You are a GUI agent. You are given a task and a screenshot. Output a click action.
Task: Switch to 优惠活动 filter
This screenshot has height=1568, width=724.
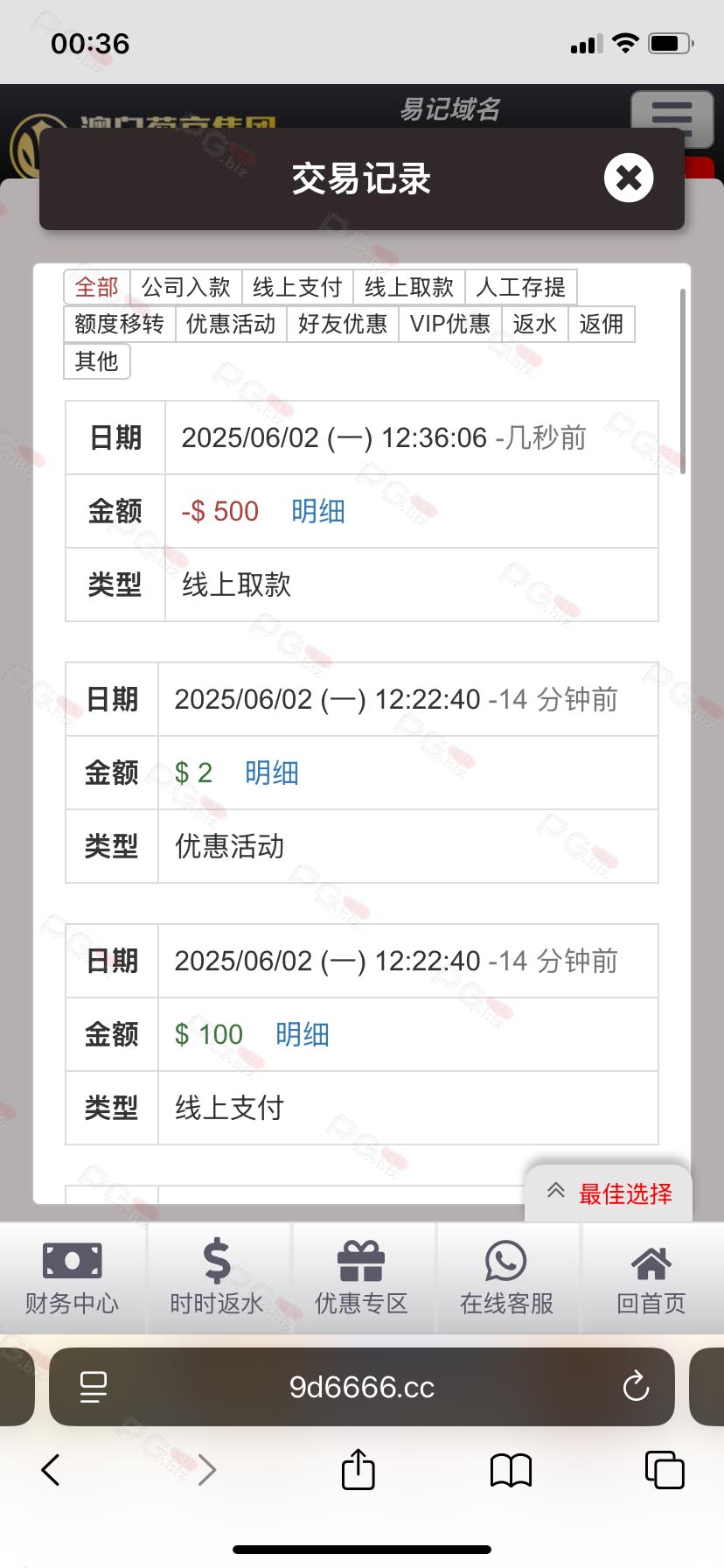click(x=232, y=324)
